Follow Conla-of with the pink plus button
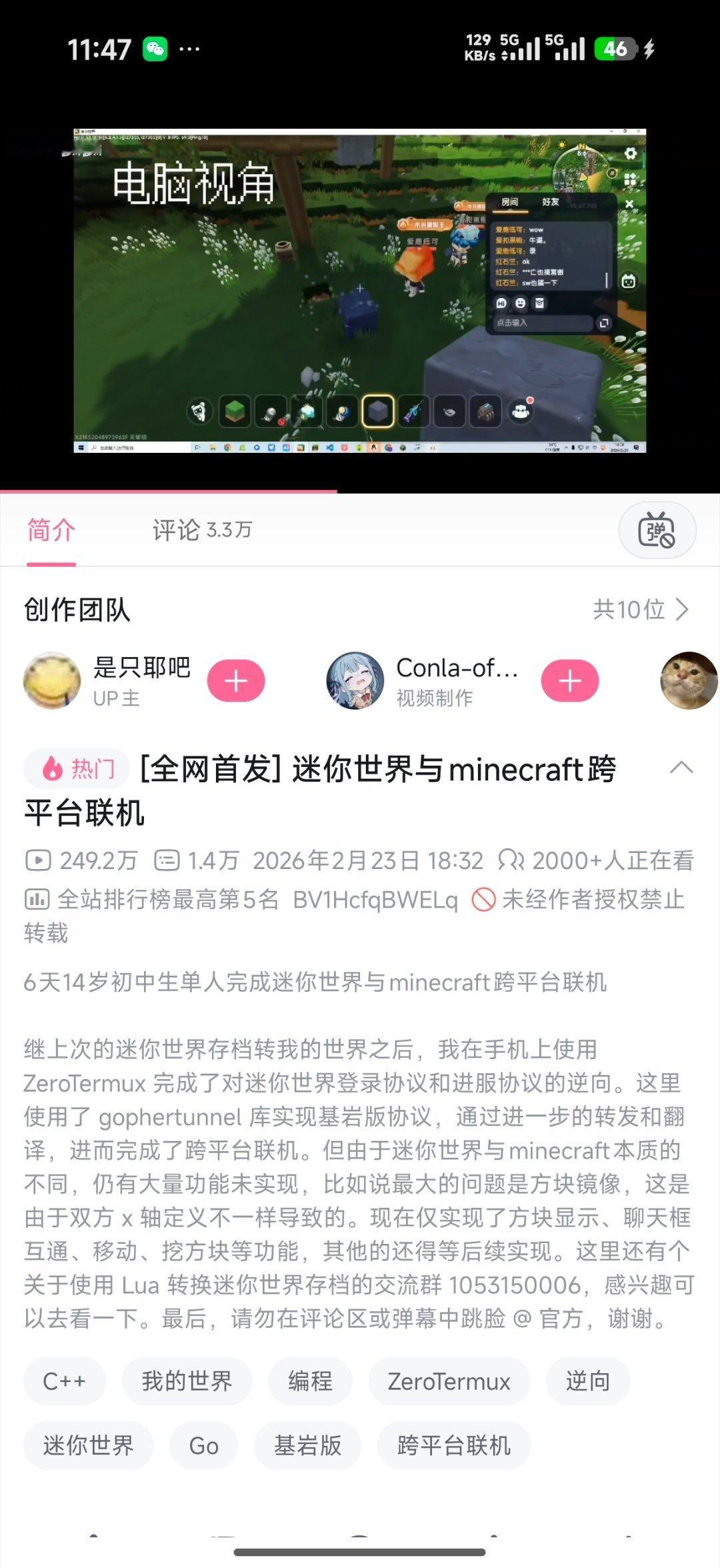The width and height of the screenshot is (720, 1568). pyautogui.click(x=570, y=682)
